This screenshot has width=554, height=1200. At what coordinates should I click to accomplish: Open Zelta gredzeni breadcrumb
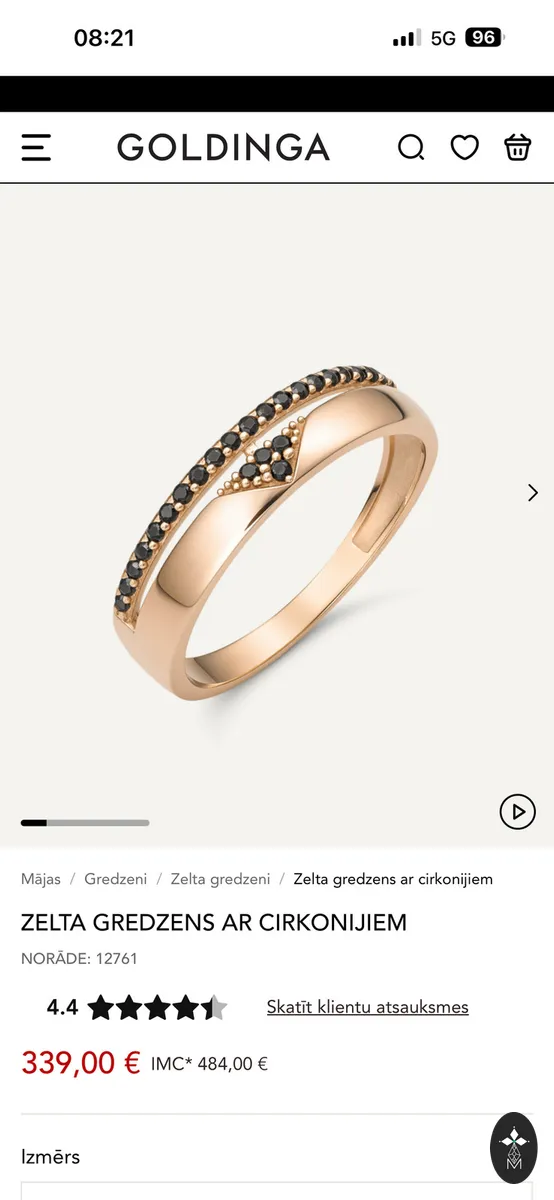coord(220,879)
